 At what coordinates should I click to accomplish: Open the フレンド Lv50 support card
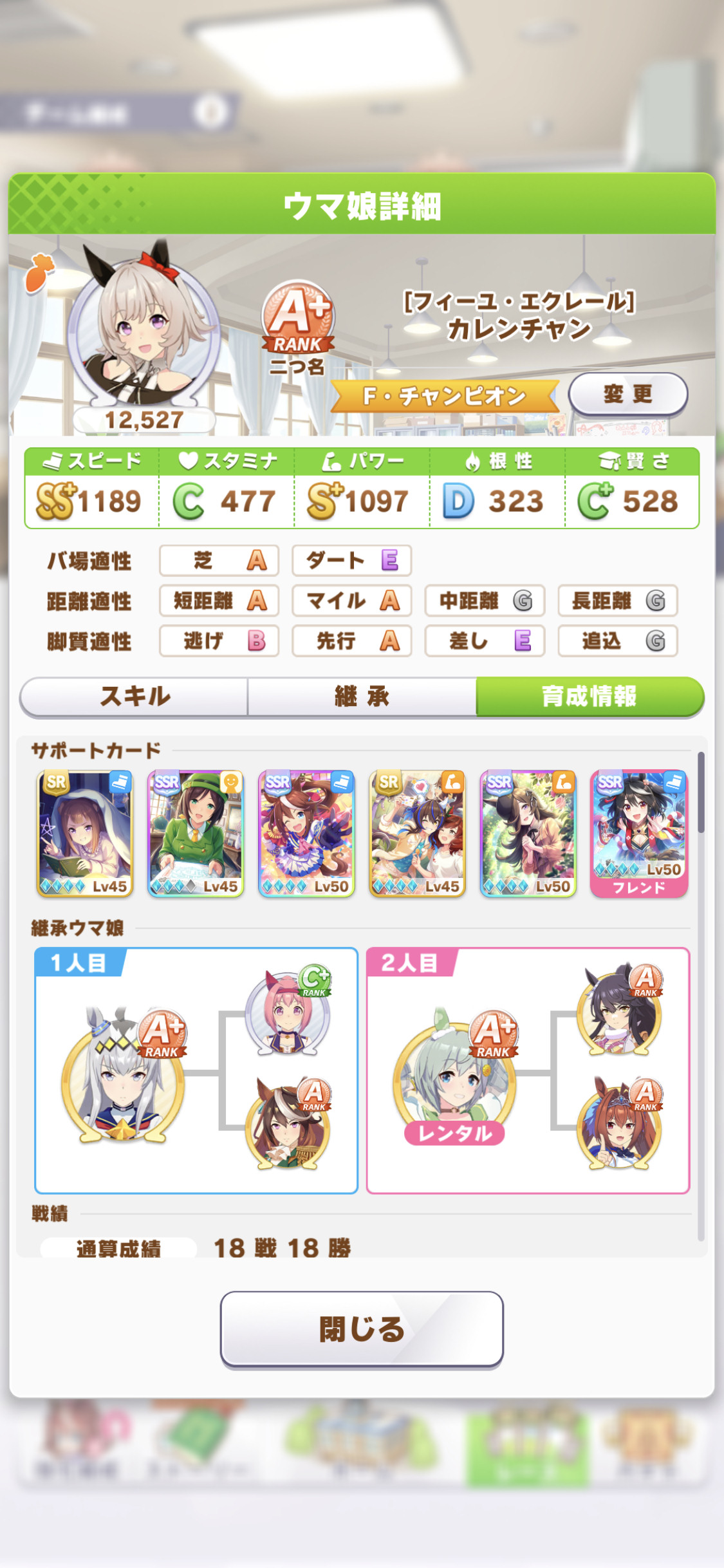pyautogui.click(x=639, y=834)
